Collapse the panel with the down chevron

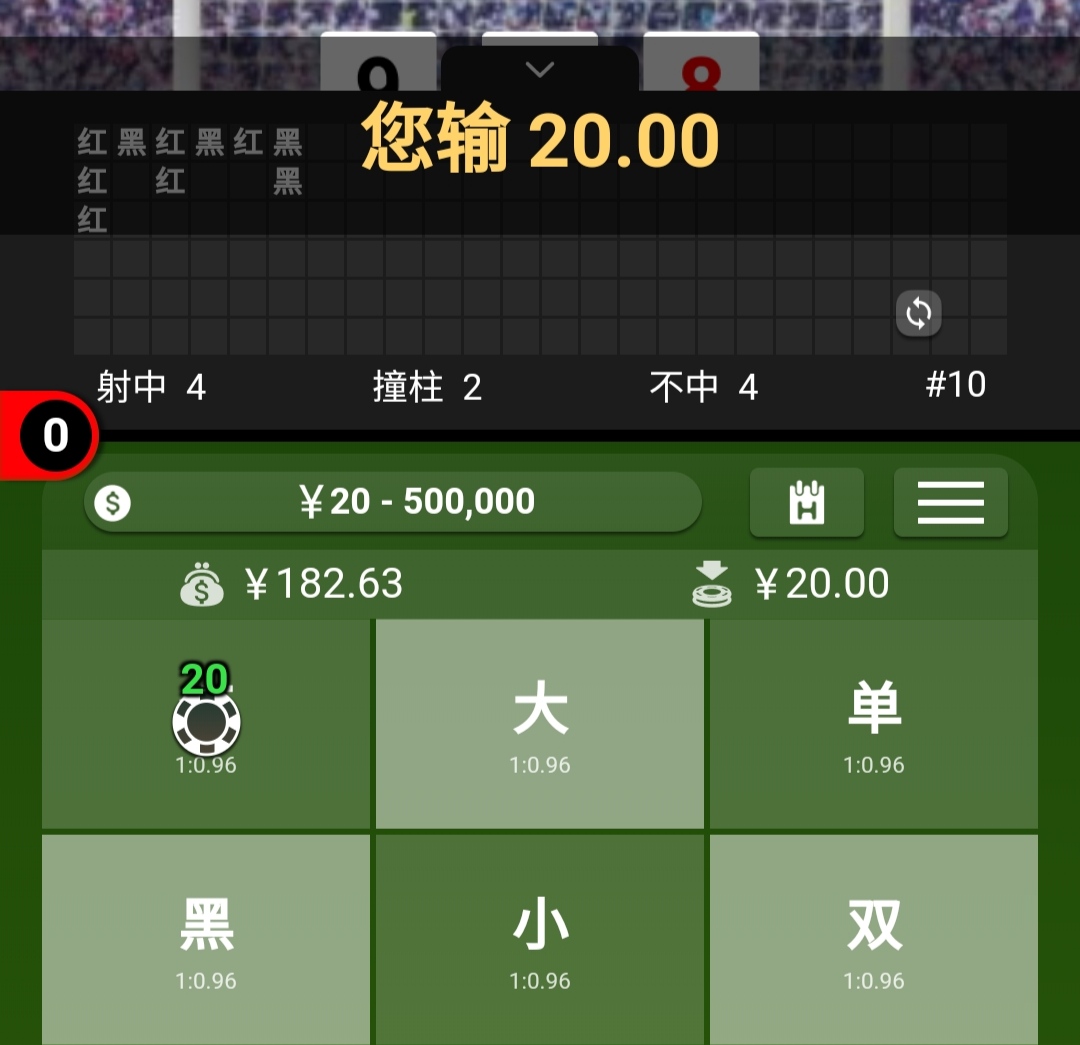tap(540, 69)
